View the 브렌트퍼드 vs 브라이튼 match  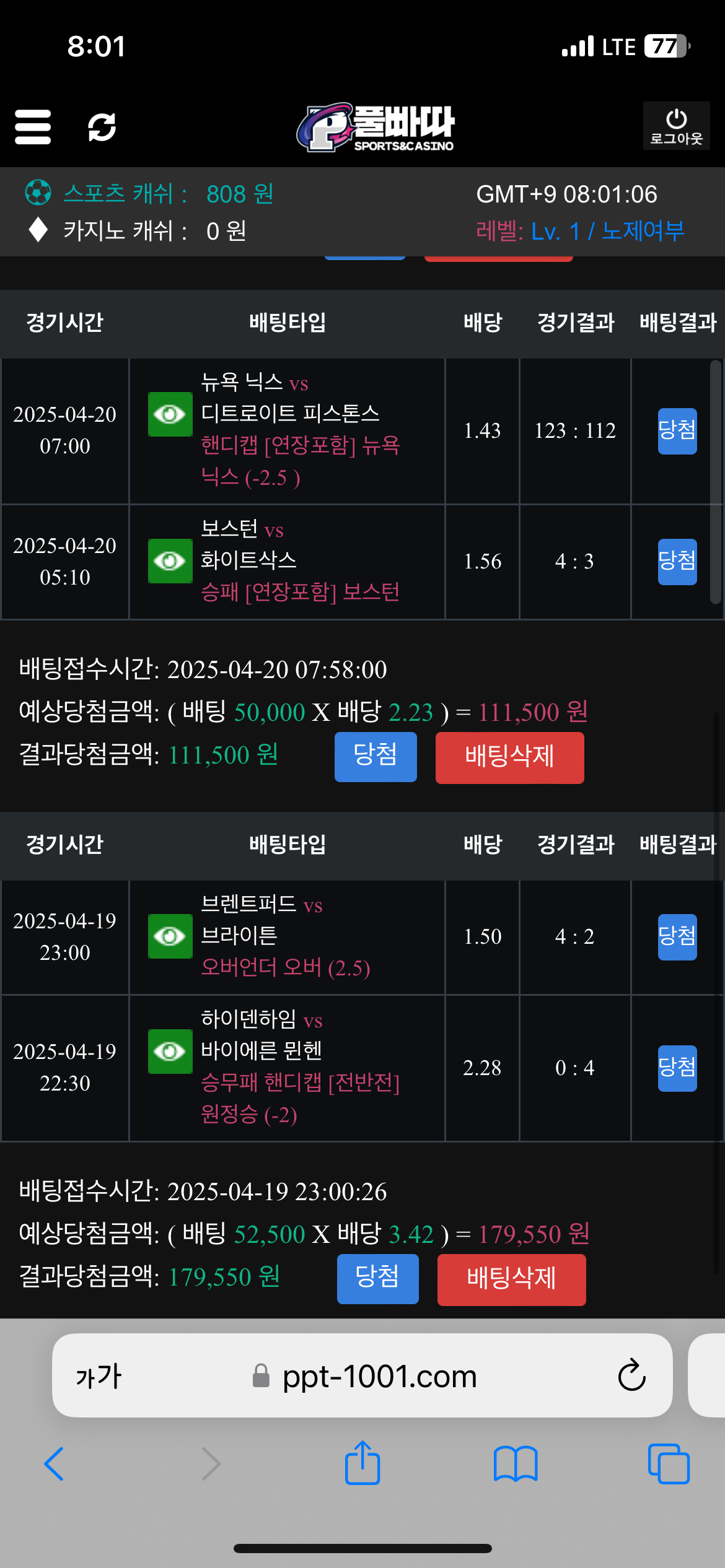click(x=170, y=936)
